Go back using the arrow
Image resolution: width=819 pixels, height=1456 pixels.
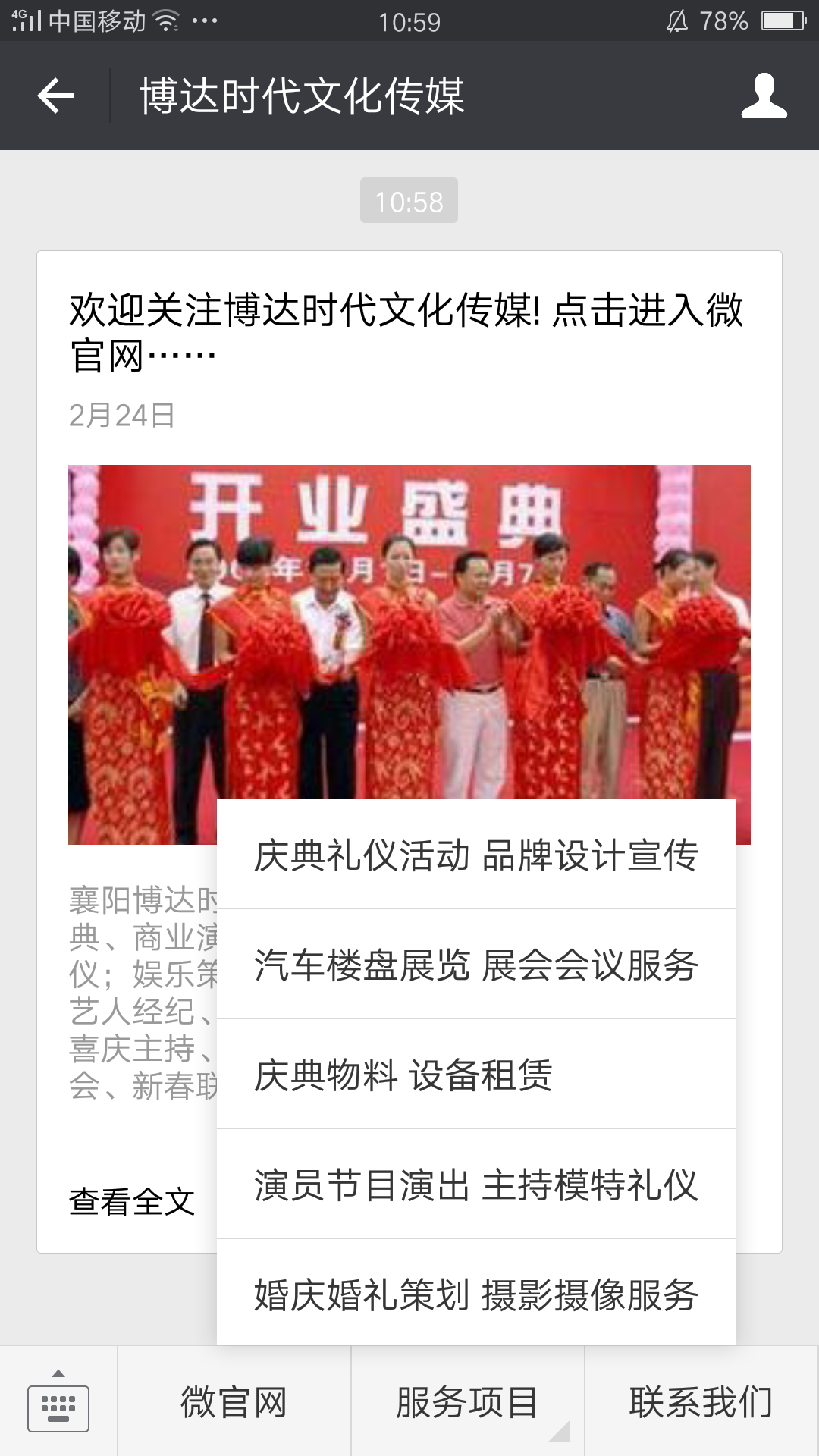(x=55, y=96)
